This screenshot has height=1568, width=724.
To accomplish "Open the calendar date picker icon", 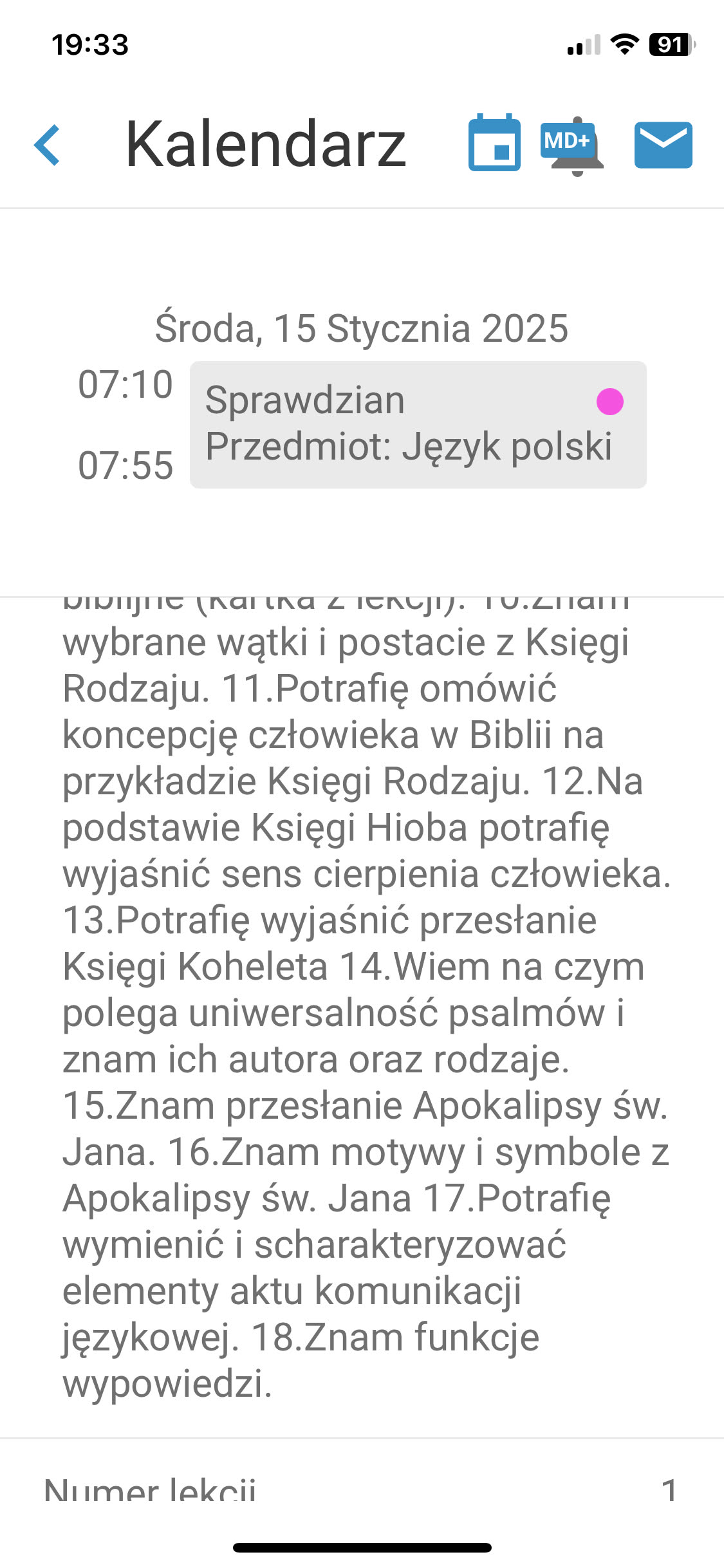I will click(x=494, y=143).
